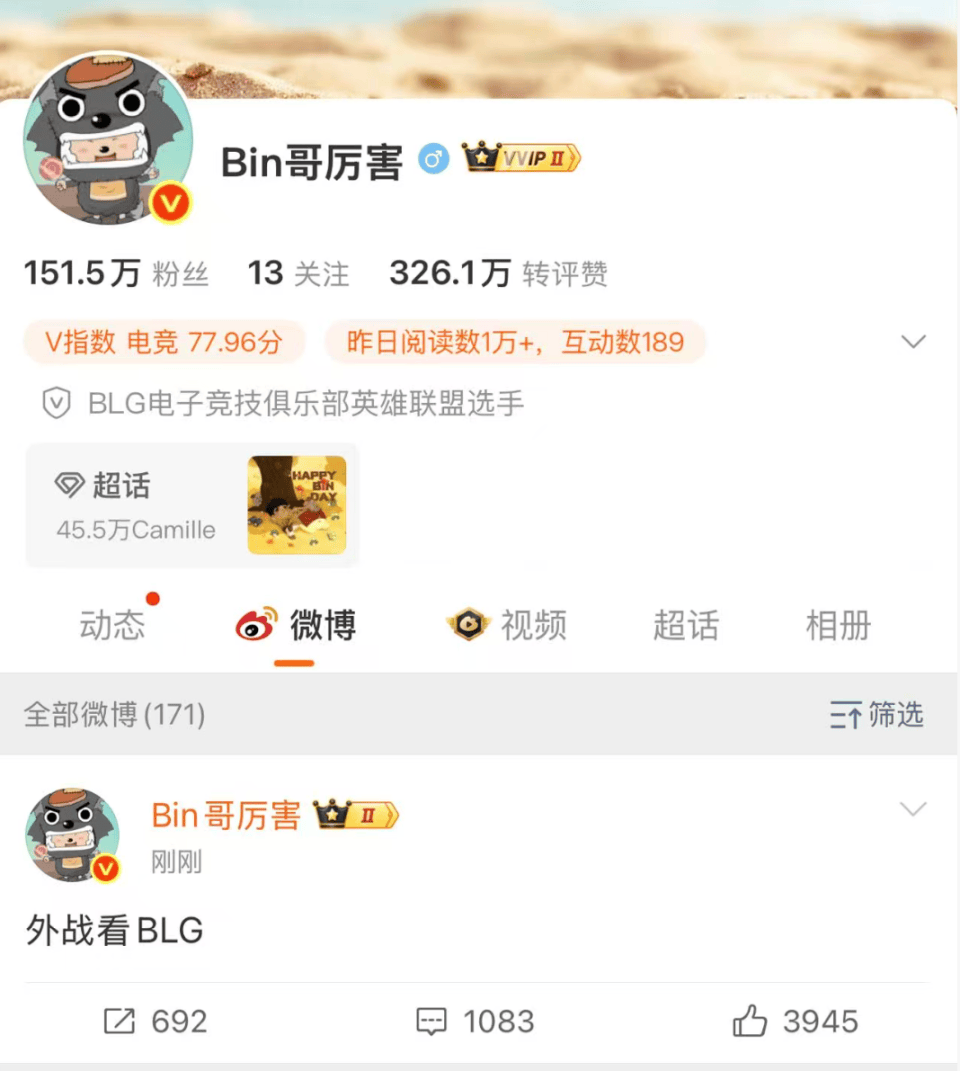960x1071 pixels.
Task: Open options chevron on the 外战看BLG post
Action: click(913, 809)
